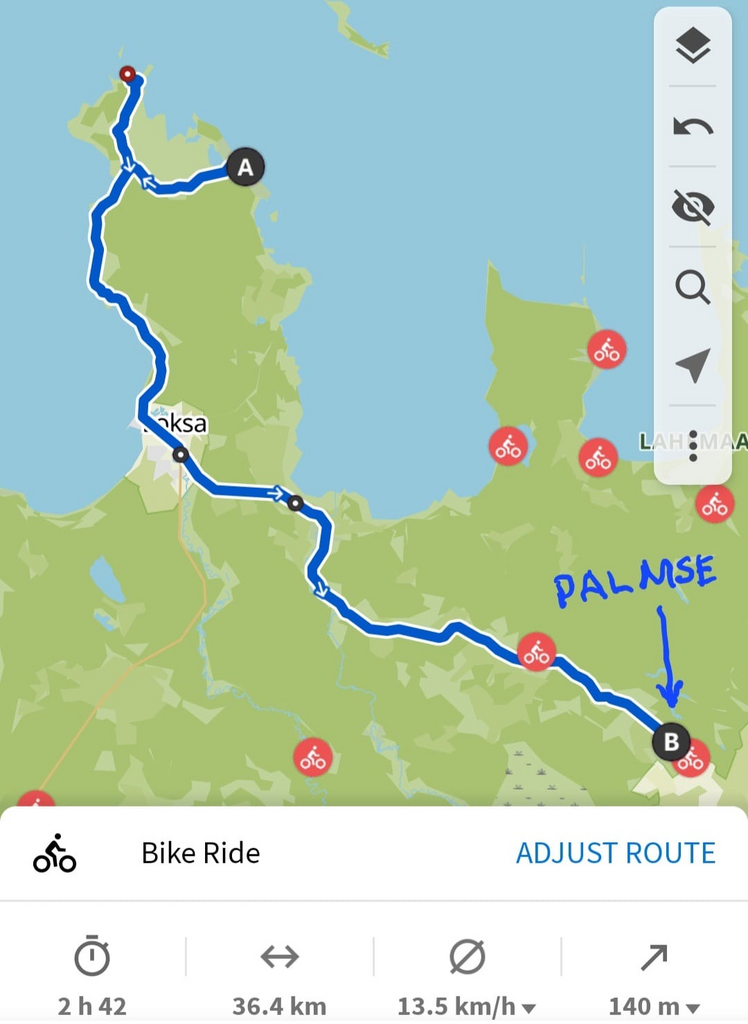The height and width of the screenshot is (1024, 748).
Task: Tap ADJUST ROUTE
Action: (615, 853)
